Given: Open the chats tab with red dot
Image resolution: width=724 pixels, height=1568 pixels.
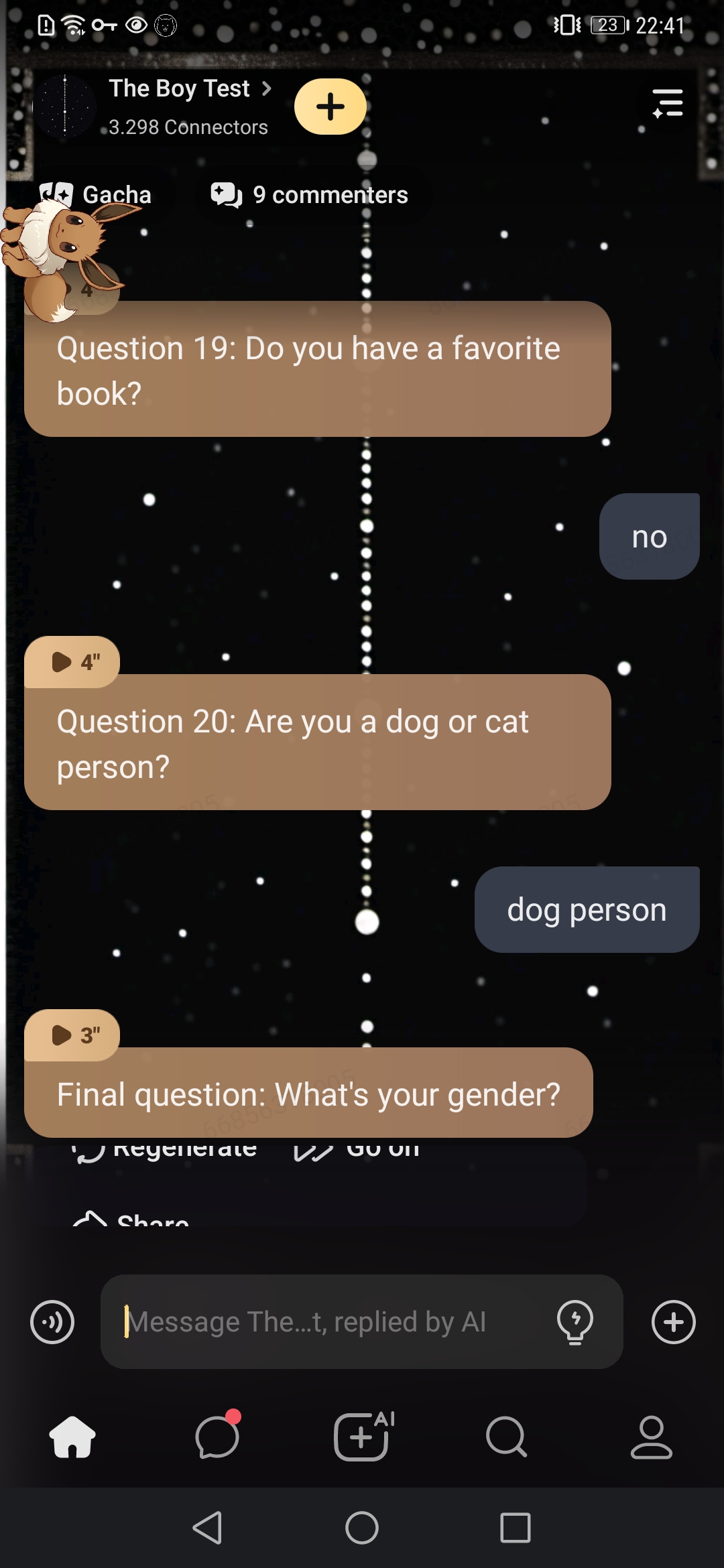Looking at the screenshot, I should tap(217, 1437).
